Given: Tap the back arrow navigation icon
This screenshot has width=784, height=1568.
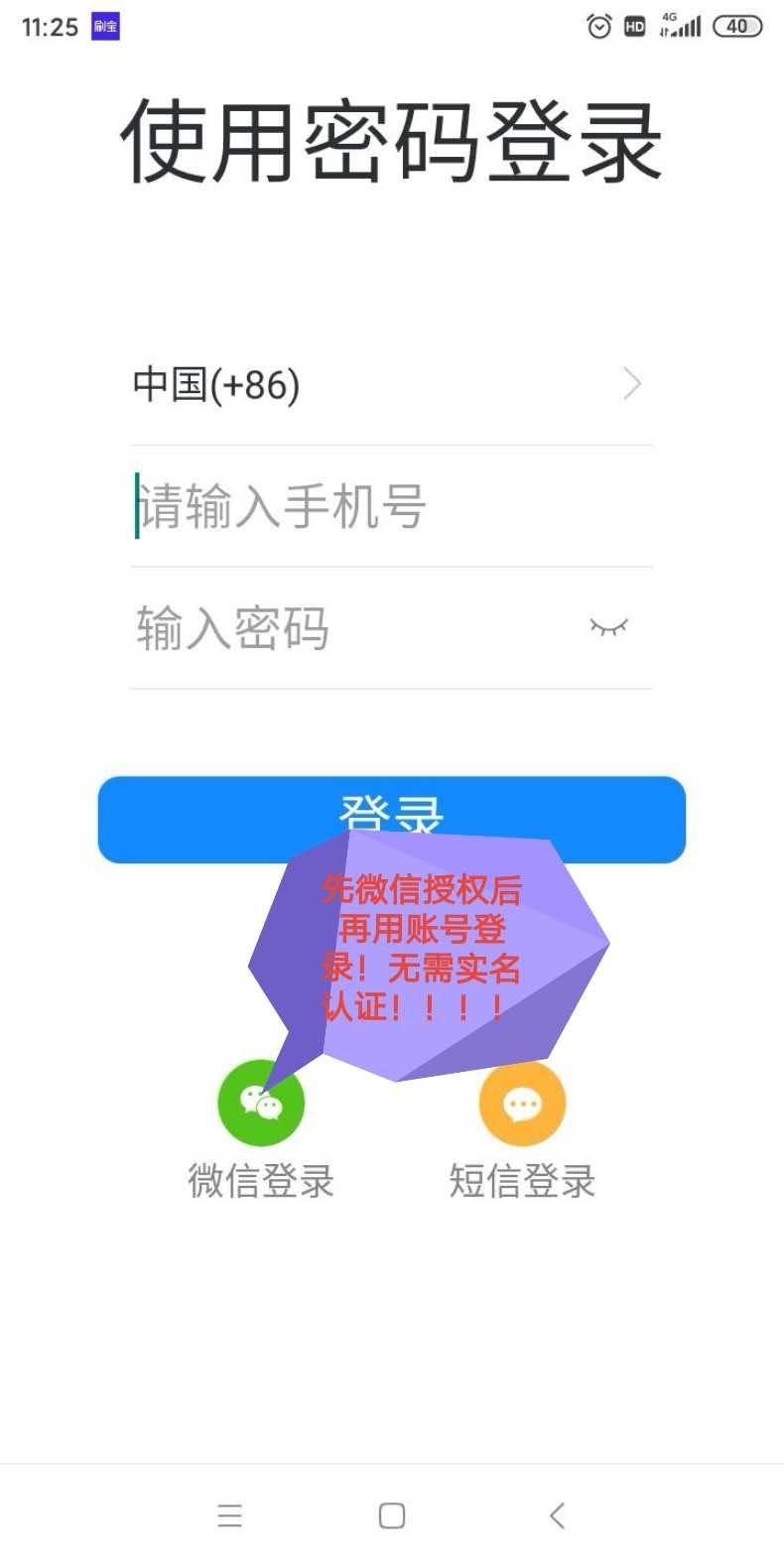Looking at the screenshot, I should click(x=555, y=1515).
